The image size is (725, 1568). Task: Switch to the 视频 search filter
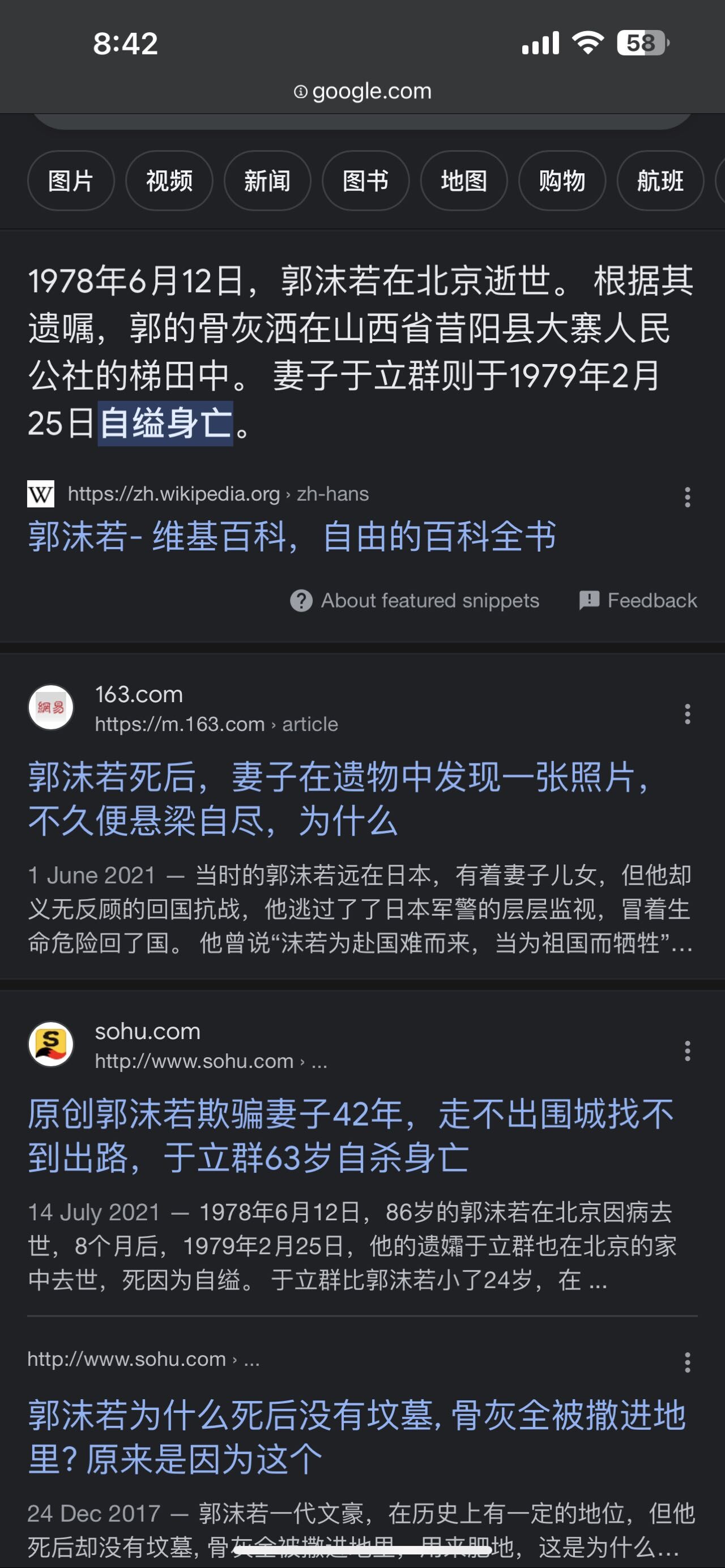pos(169,181)
